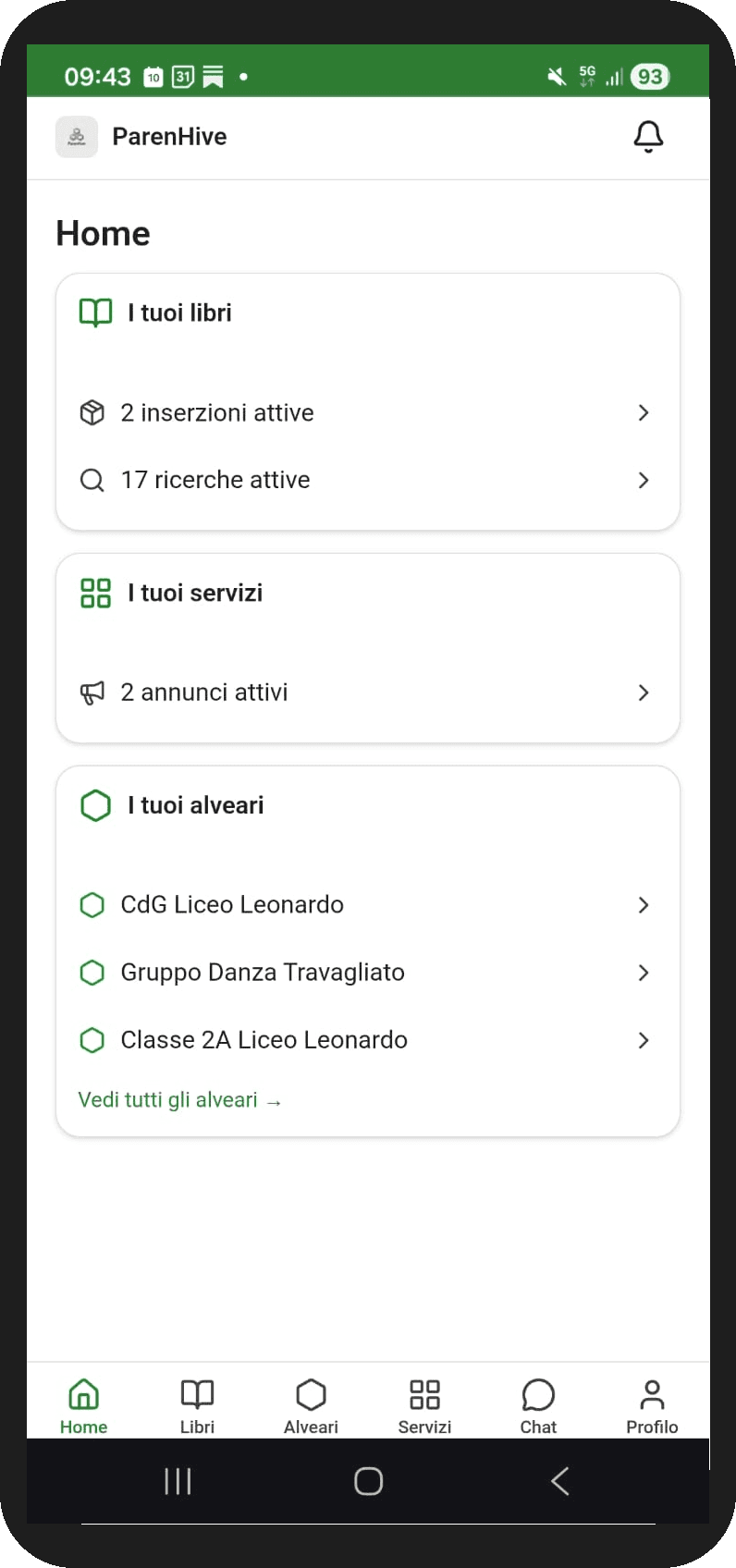The height and width of the screenshot is (1568, 736).
Task: Expand the CdG Liceo Leonardo chevron
Action: pos(644,905)
